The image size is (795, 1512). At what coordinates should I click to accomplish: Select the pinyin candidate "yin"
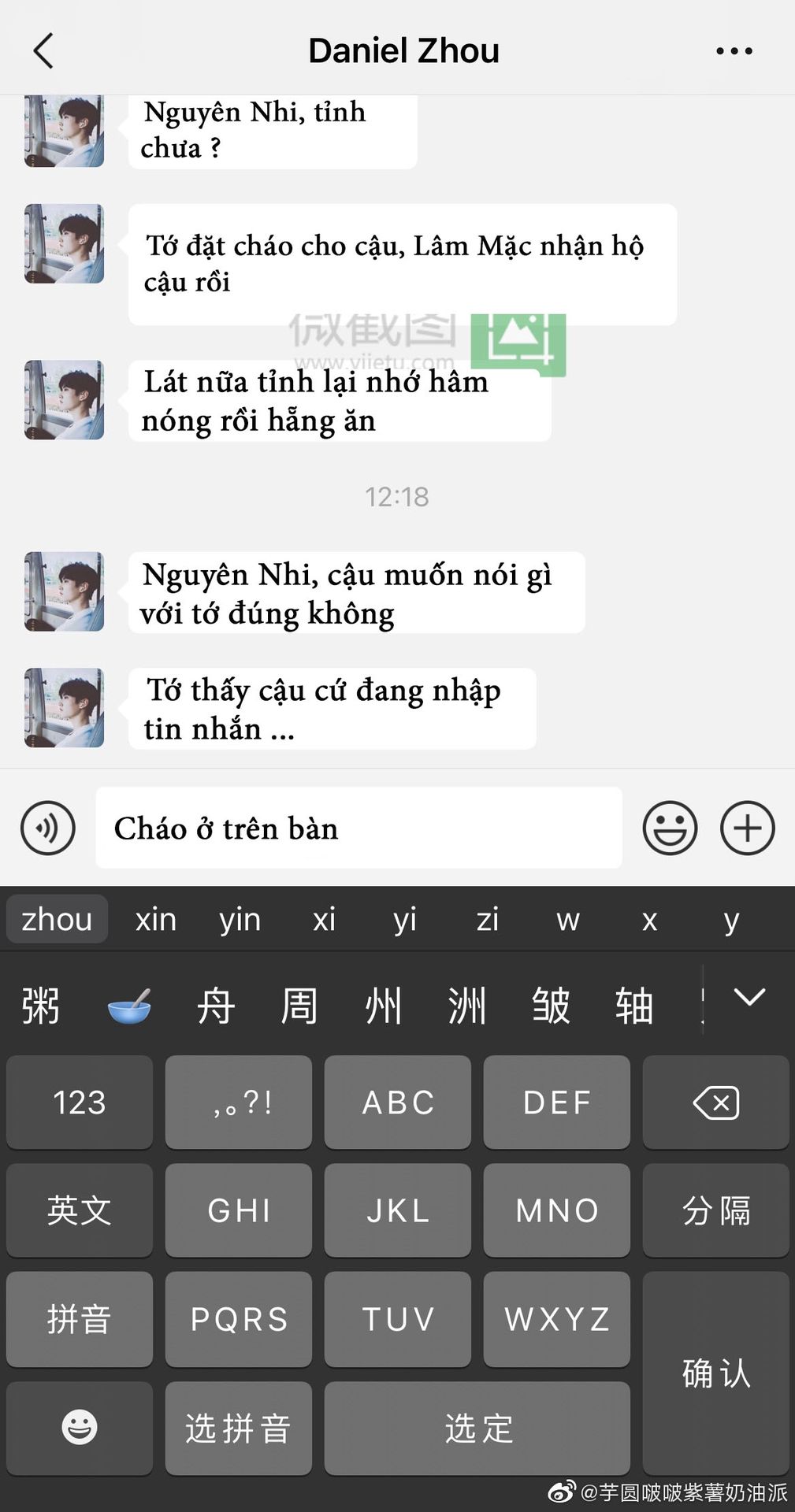point(240,920)
